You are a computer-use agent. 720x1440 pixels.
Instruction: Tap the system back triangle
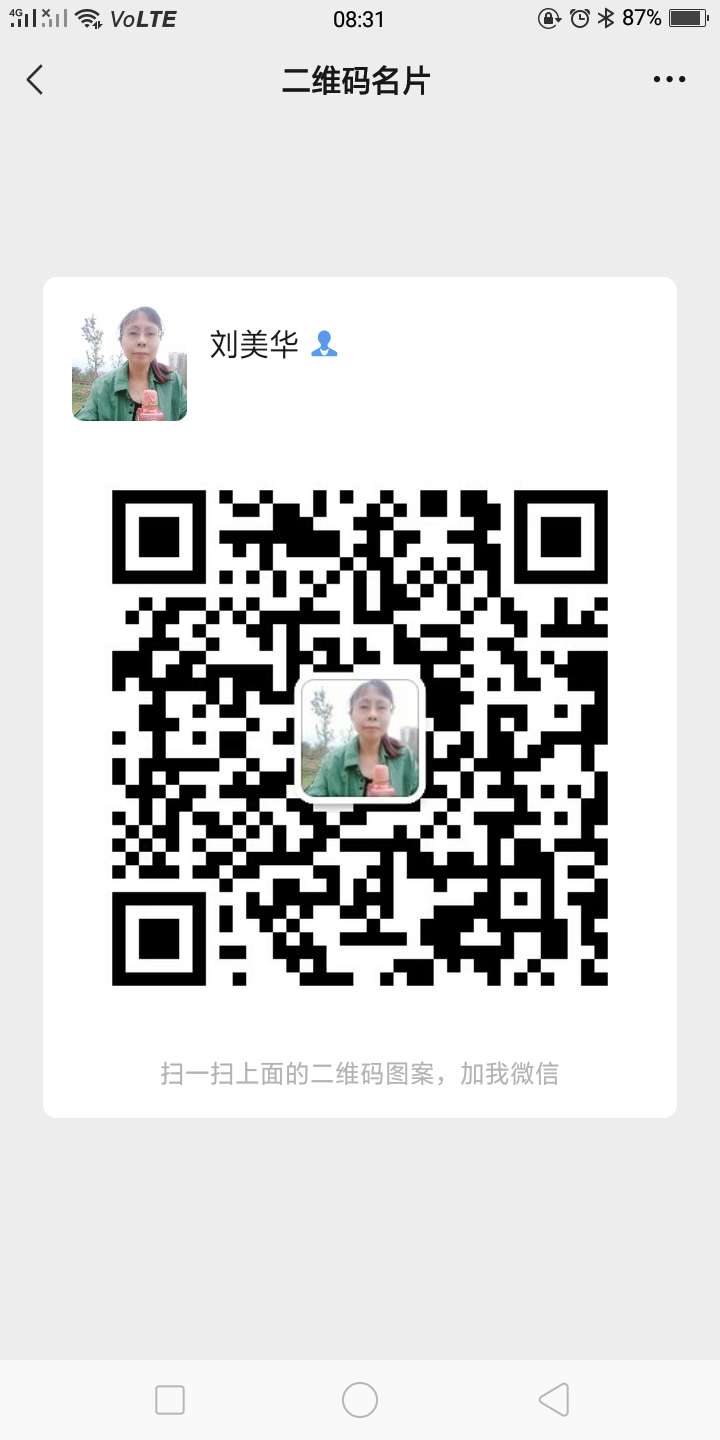[x=553, y=1400]
